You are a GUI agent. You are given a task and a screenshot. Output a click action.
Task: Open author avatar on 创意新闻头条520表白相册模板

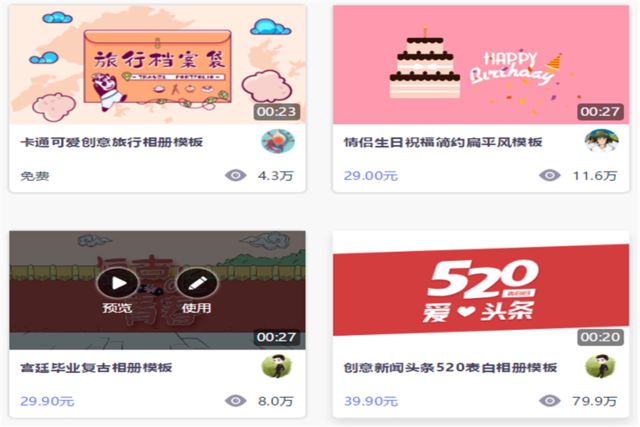(x=599, y=367)
